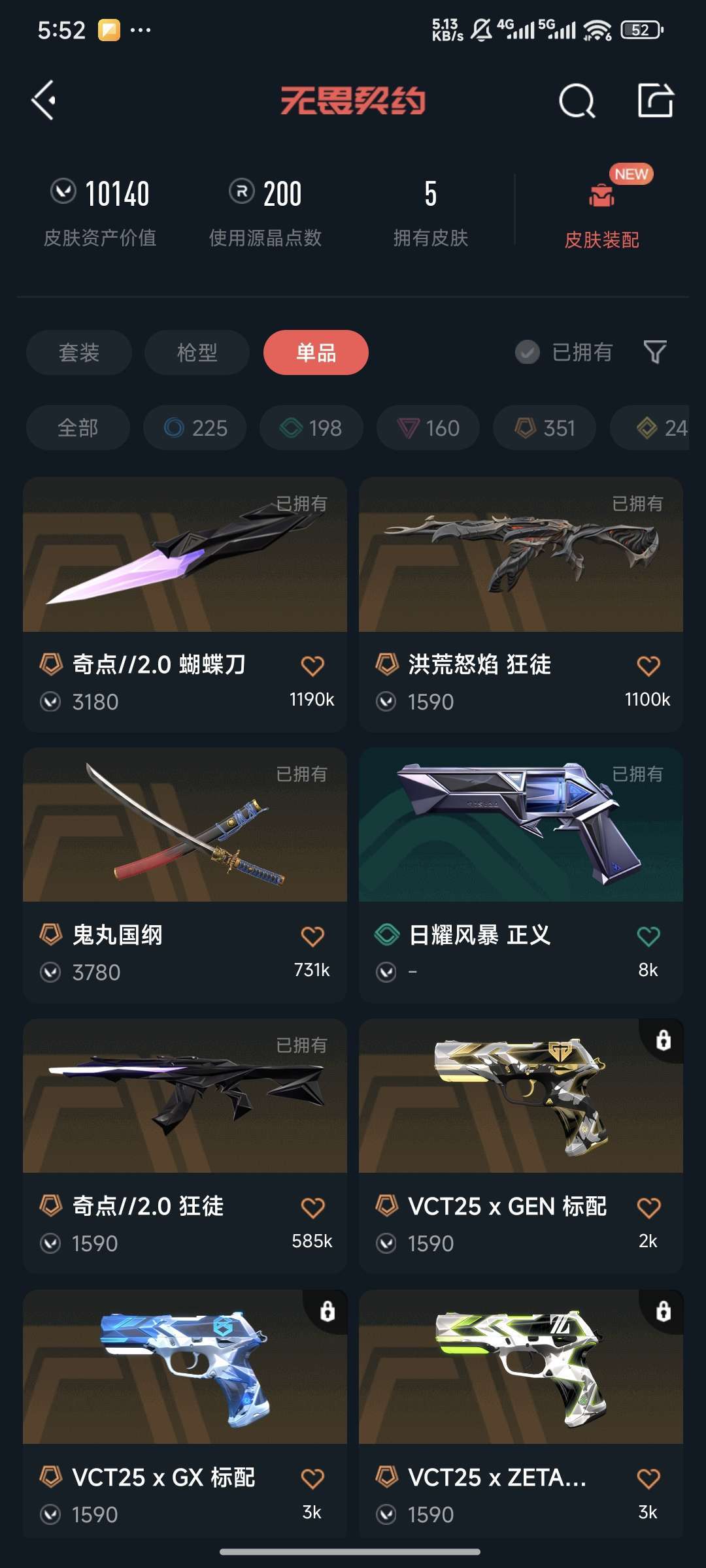Like the 洪荒怒焰 狂徒 skin
The image size is (706, 1568).
coord(648,666)
